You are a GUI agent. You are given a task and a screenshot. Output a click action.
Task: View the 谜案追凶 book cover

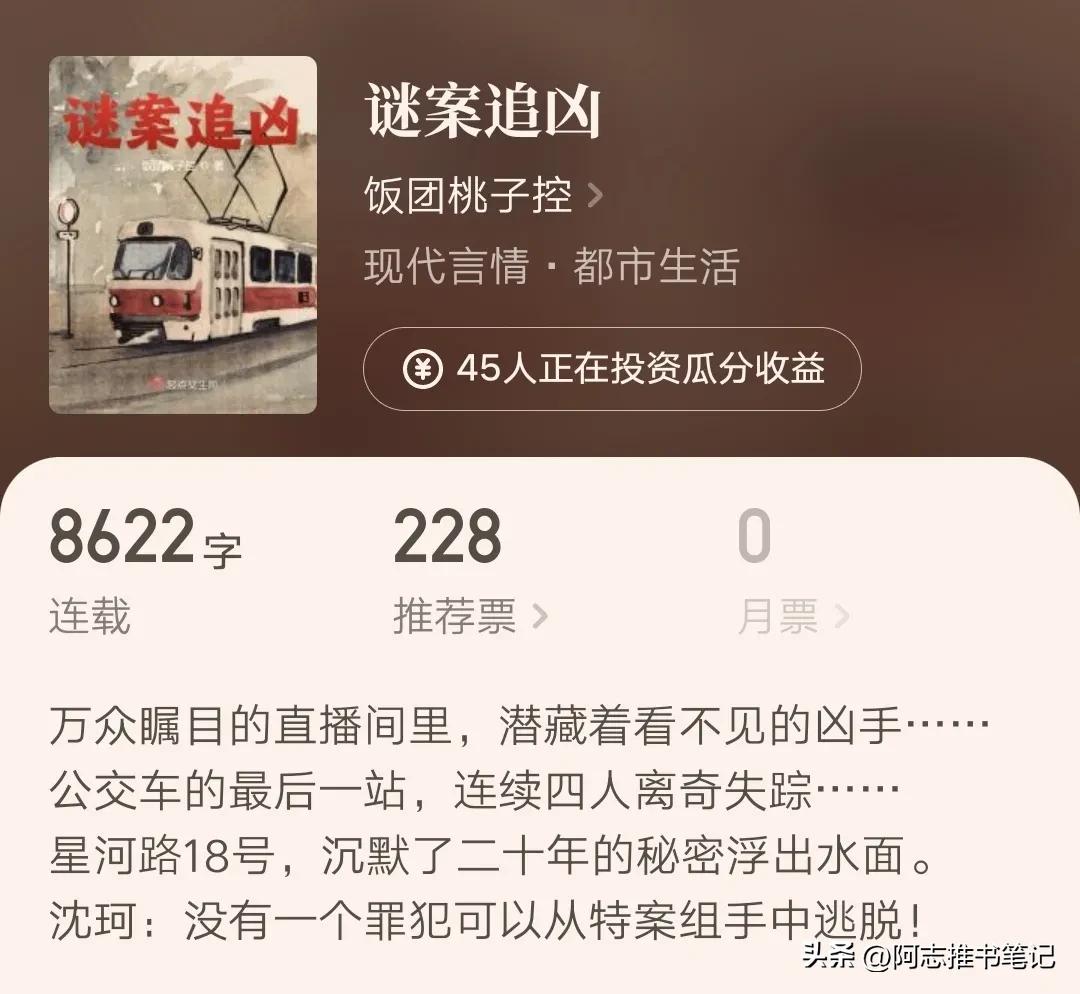pyautogui.click(x=183, y=235)
